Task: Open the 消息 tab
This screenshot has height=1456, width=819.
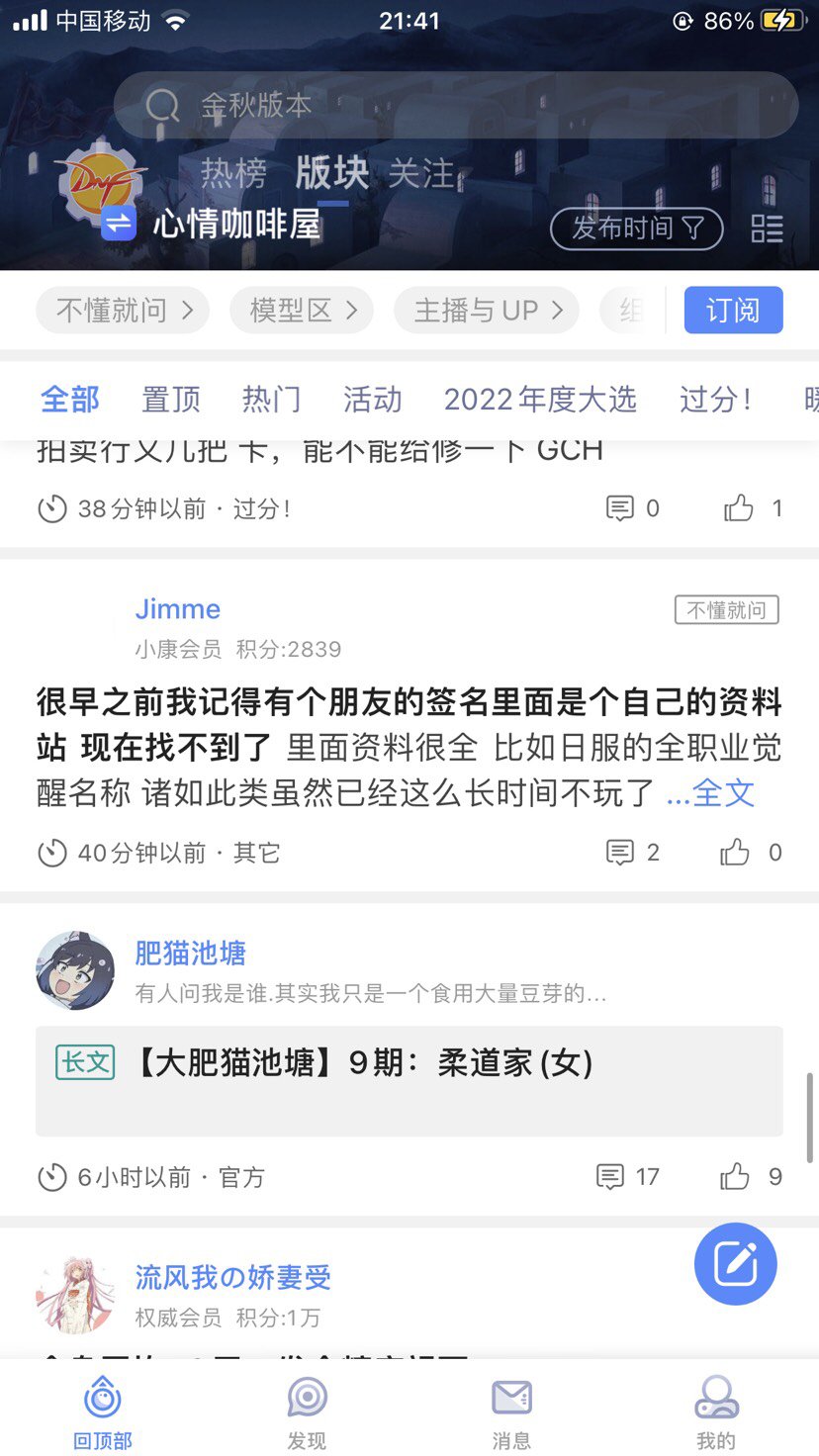Action: coord(511,1412)
